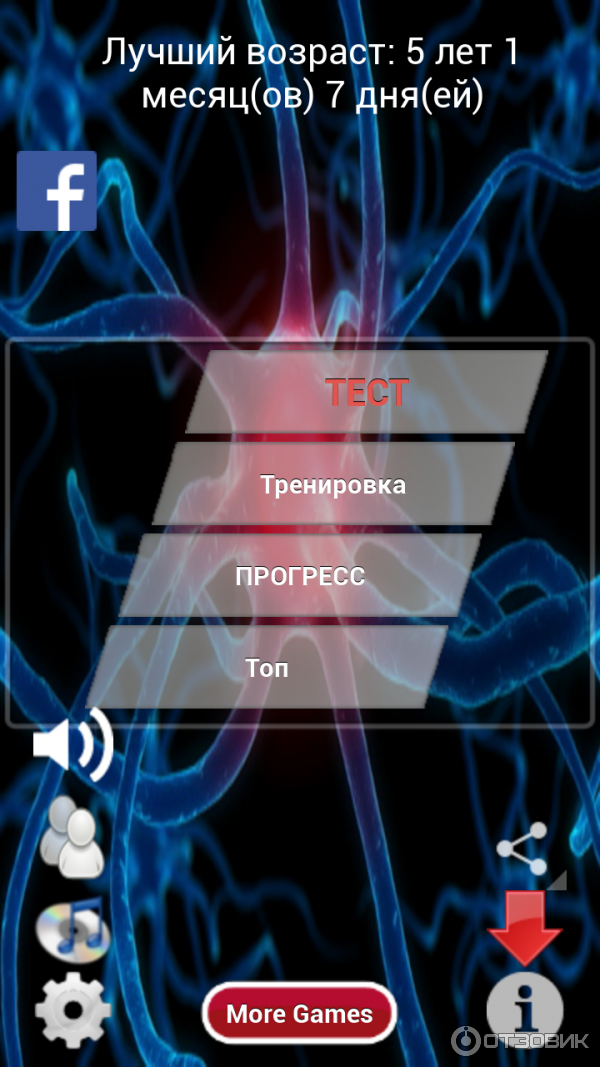Start the ТЕСТ mode

[367, 392]
